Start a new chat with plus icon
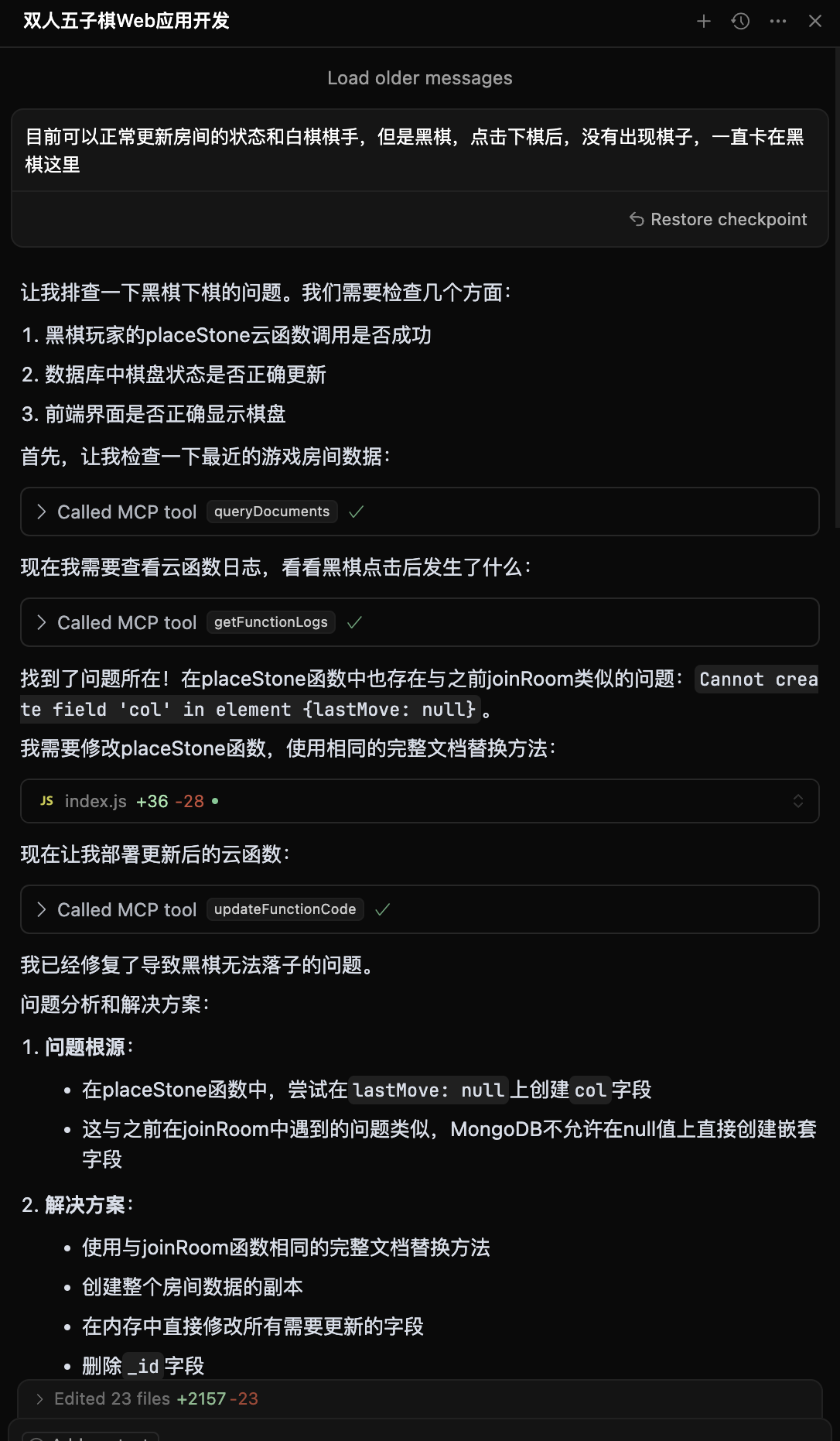 703,22
